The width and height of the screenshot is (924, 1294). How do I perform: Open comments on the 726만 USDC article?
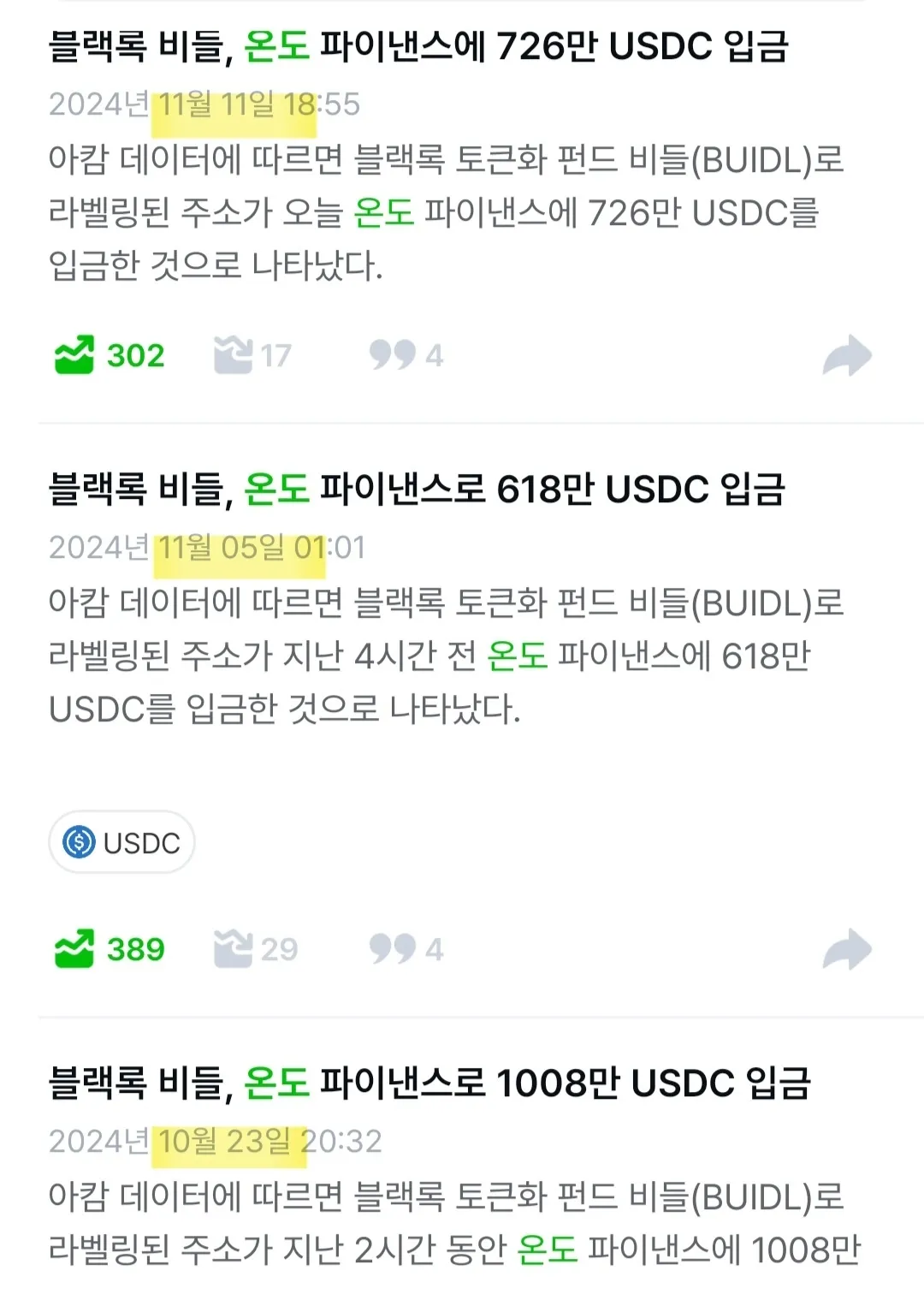click(406, 355)
